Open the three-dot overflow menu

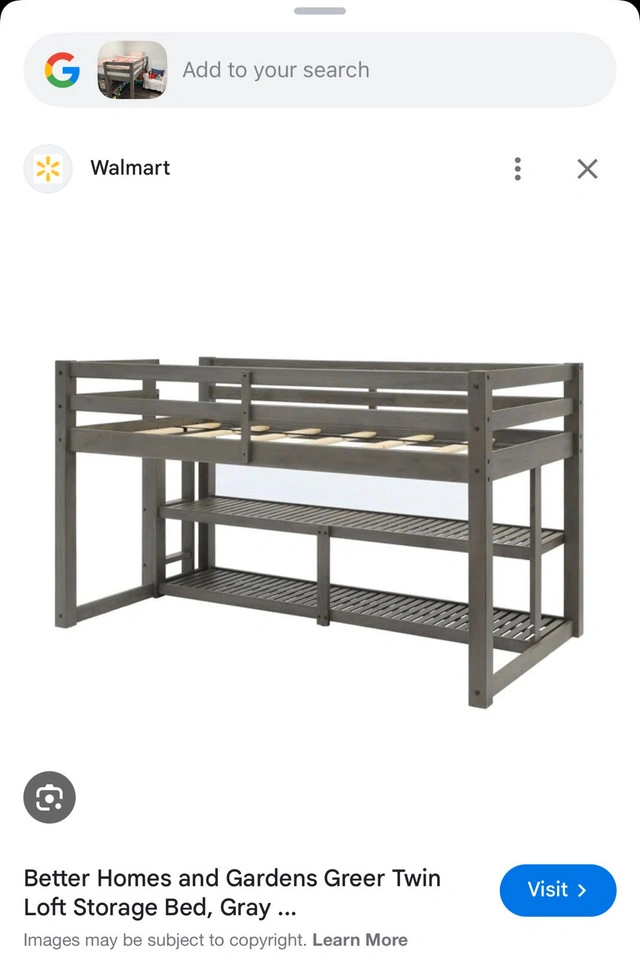pyautogui.click(x=517, y=168)
